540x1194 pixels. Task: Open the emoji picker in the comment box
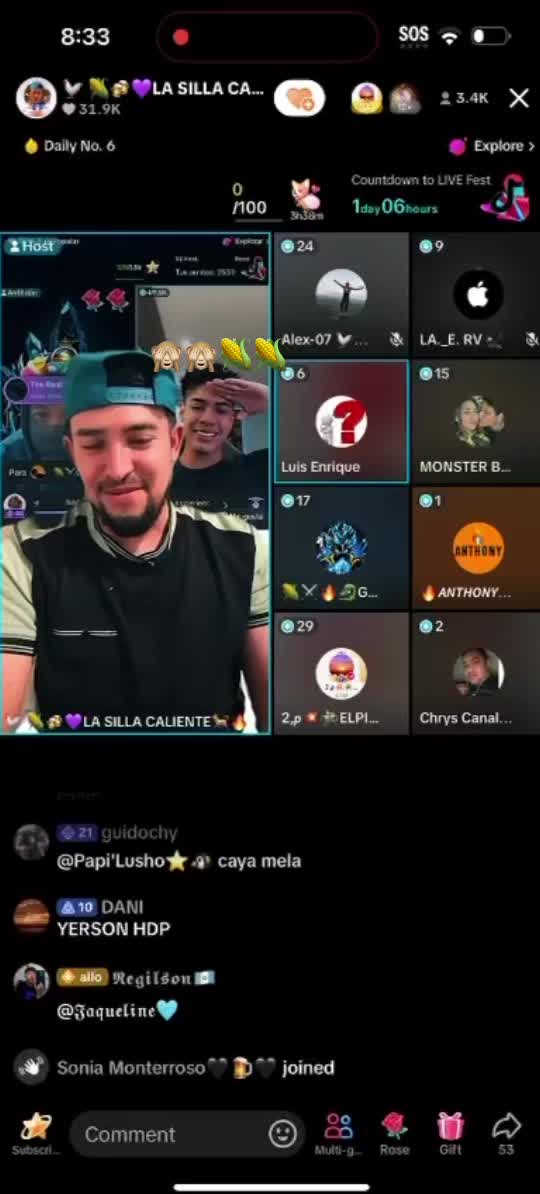click(283, 1134)
